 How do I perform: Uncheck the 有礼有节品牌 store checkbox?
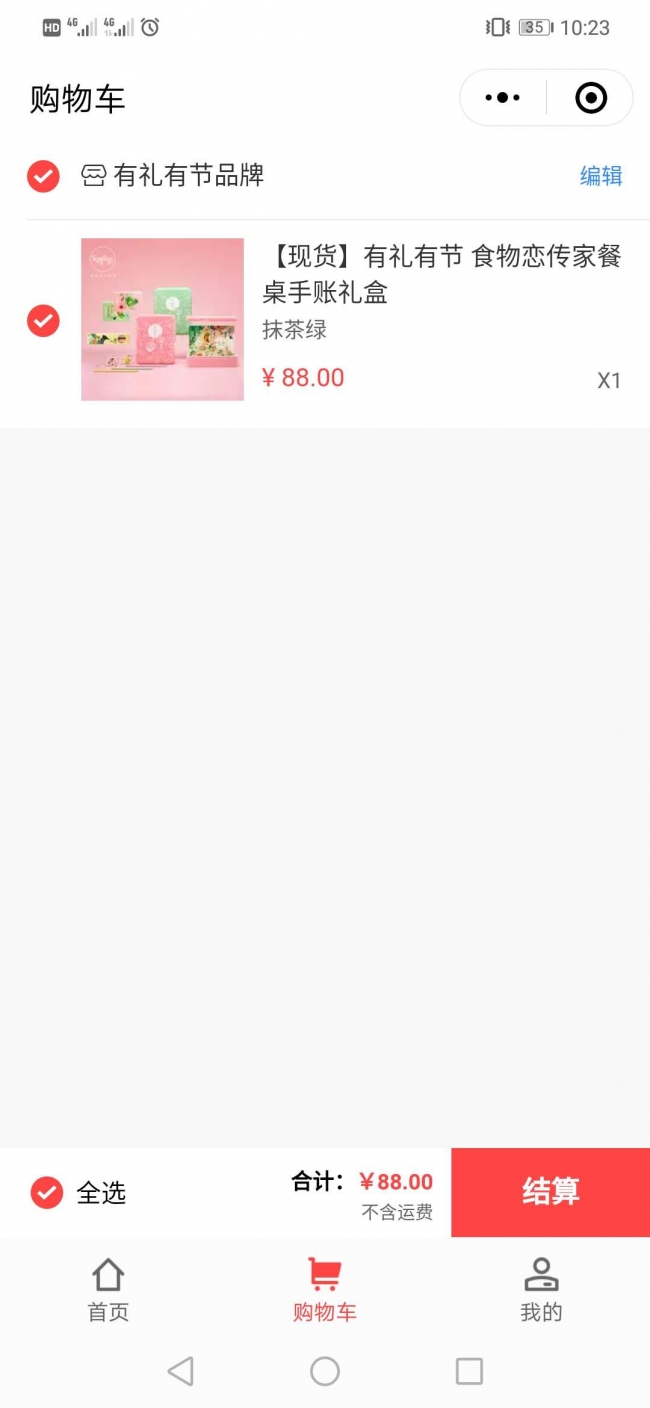tap(43, 177)
